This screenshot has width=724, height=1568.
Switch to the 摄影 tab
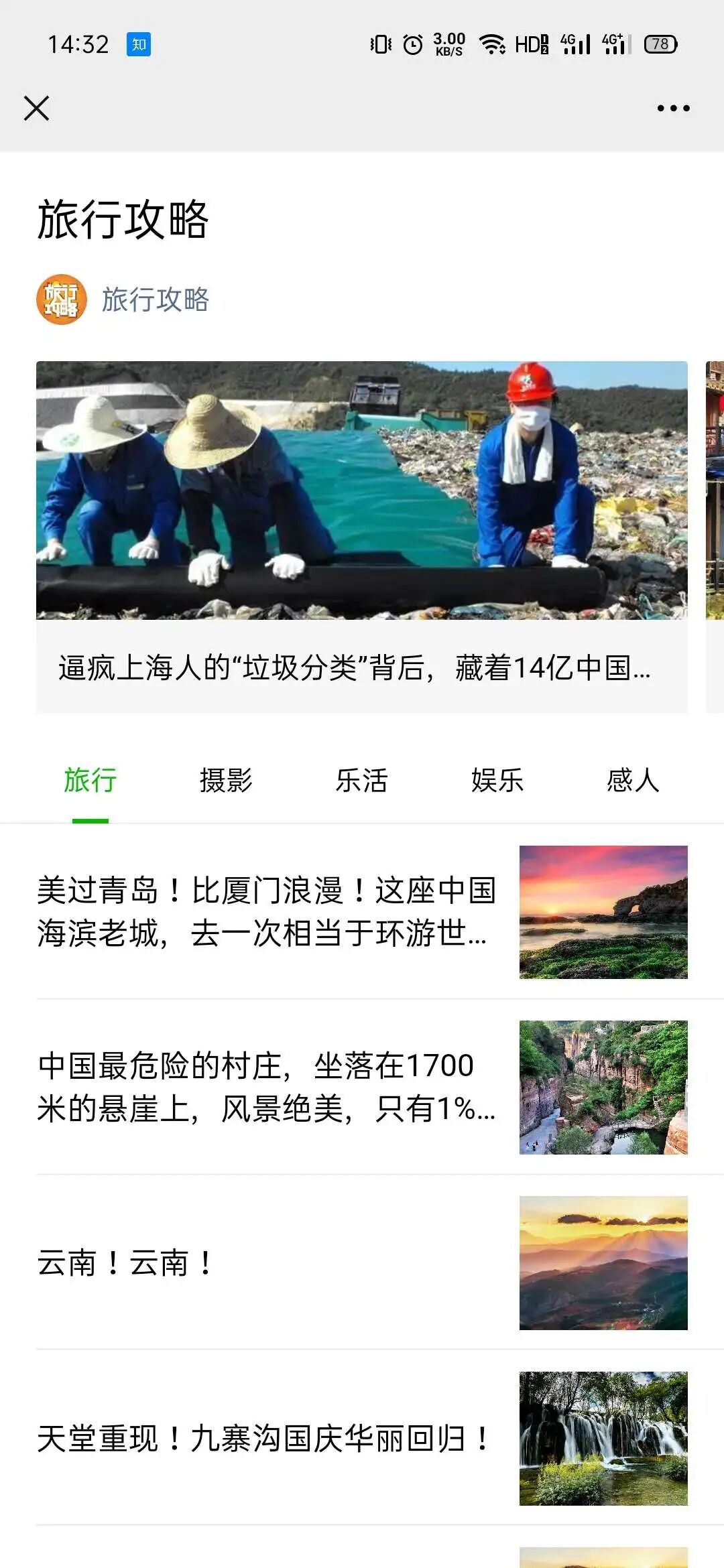click(x=226, y=781)
